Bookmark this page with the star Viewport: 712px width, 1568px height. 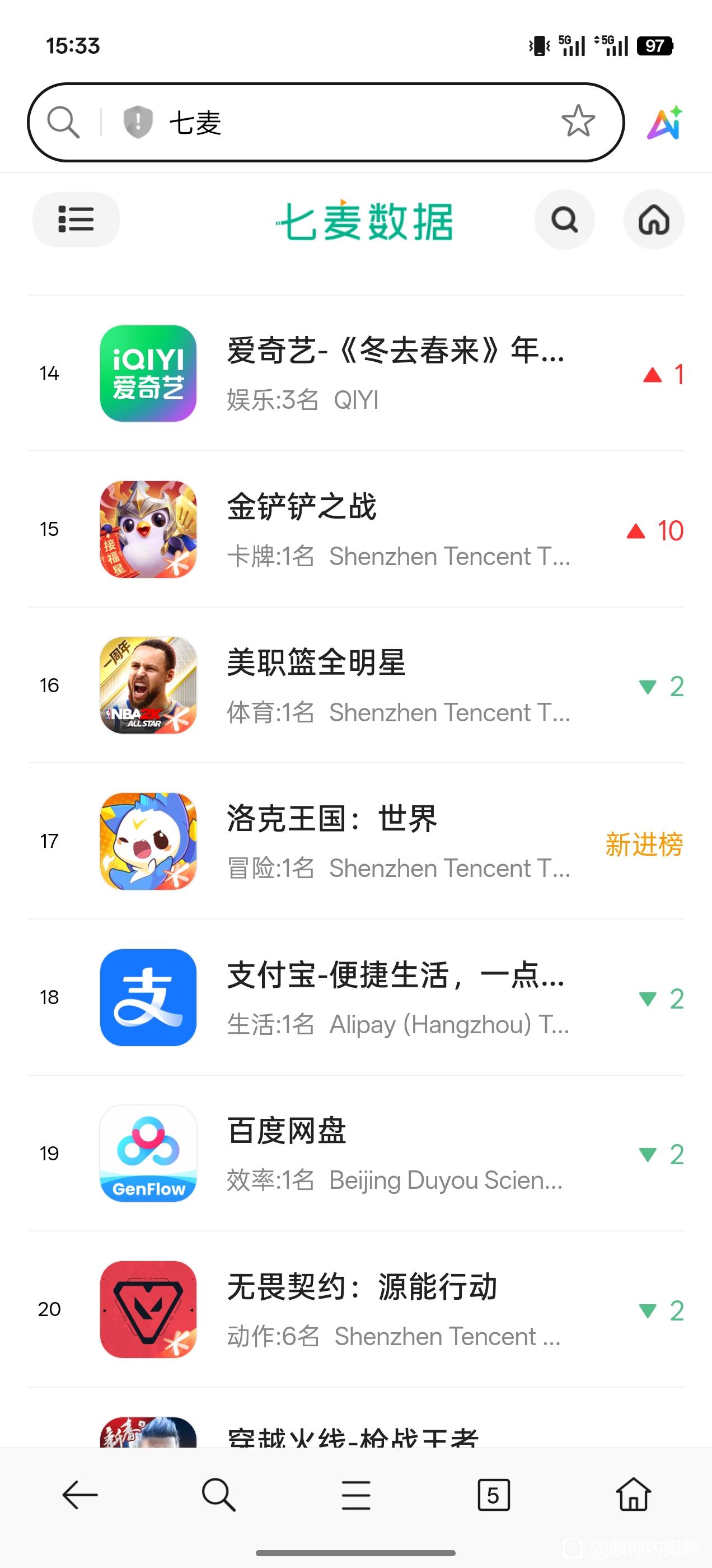(578, 121)
